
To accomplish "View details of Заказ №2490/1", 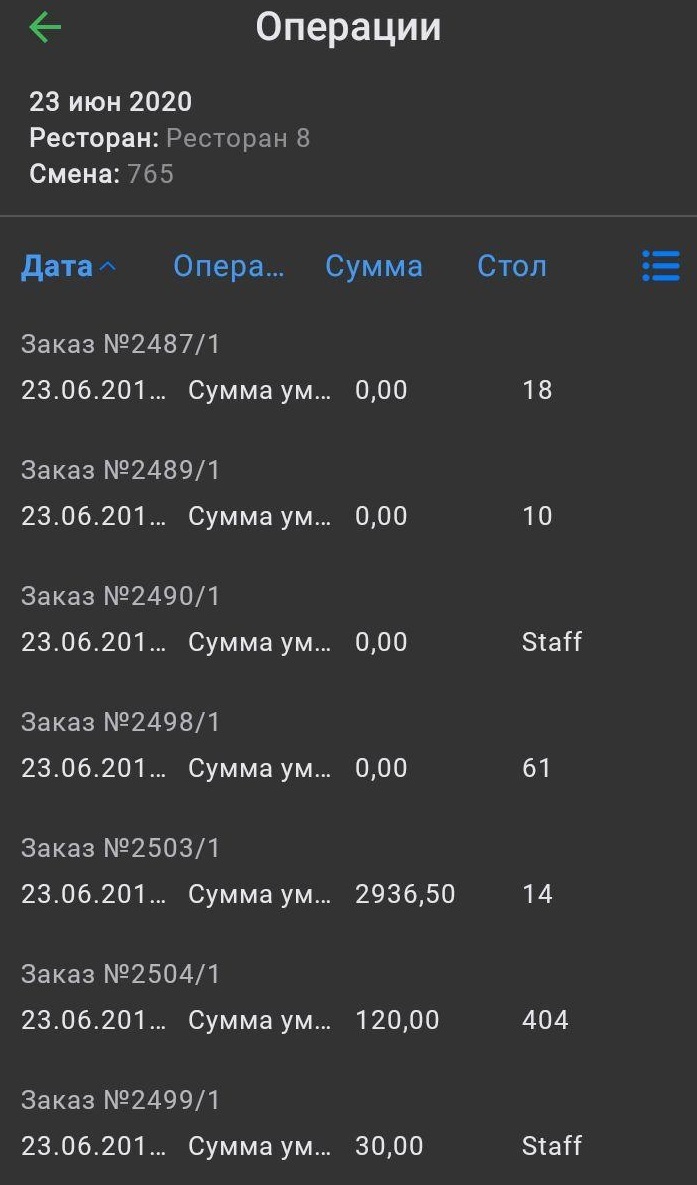I will [x=300, y=620].
